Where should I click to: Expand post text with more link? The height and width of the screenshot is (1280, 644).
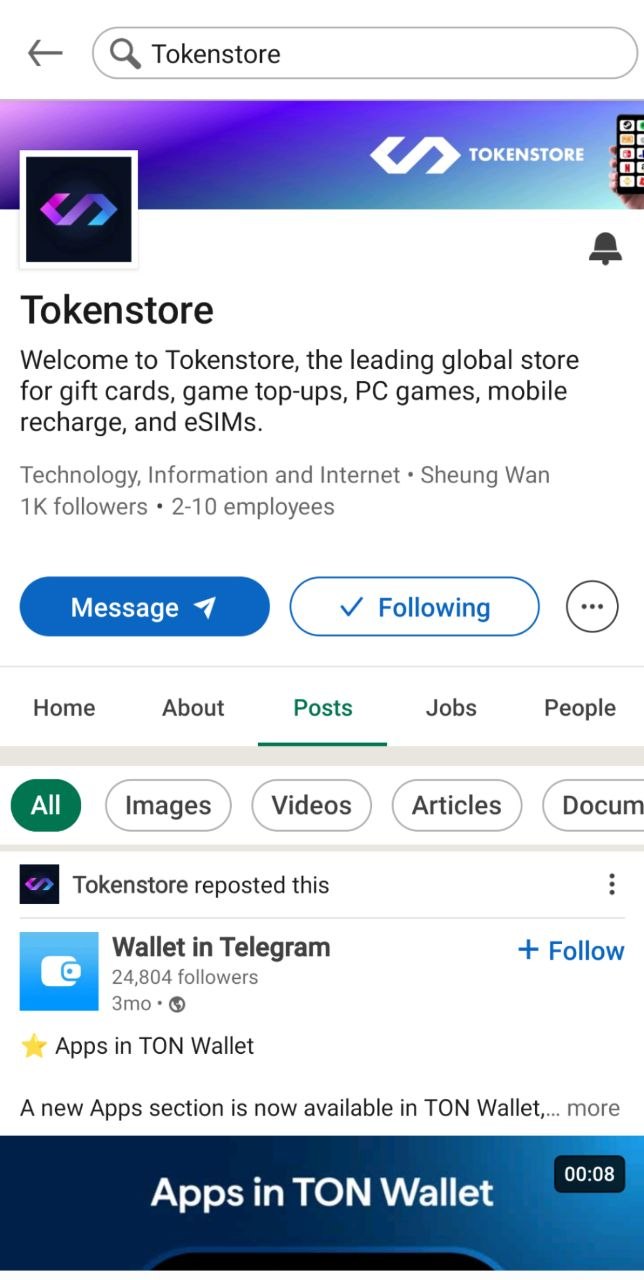coord(593,1108)
